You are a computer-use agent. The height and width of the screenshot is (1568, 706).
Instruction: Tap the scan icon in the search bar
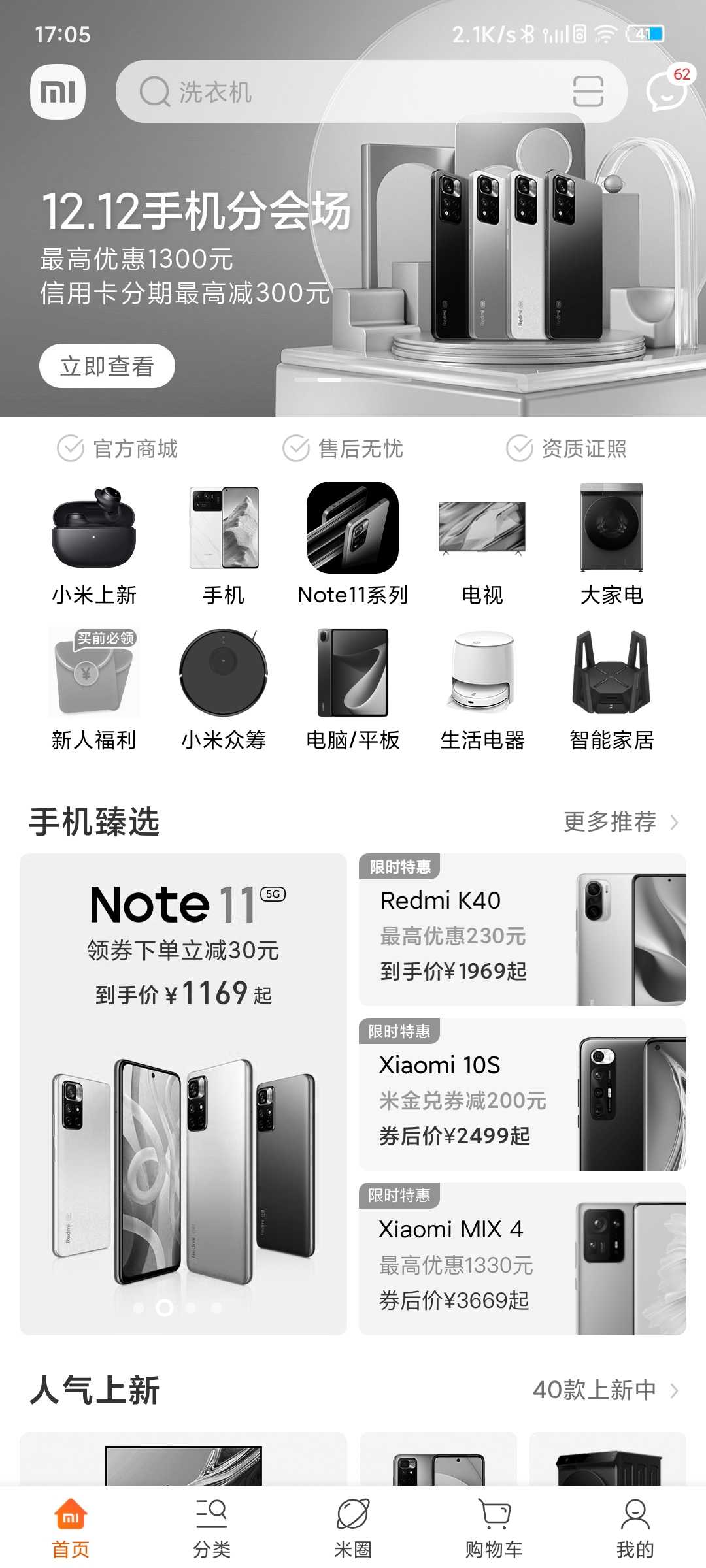(x=588, y=91)
